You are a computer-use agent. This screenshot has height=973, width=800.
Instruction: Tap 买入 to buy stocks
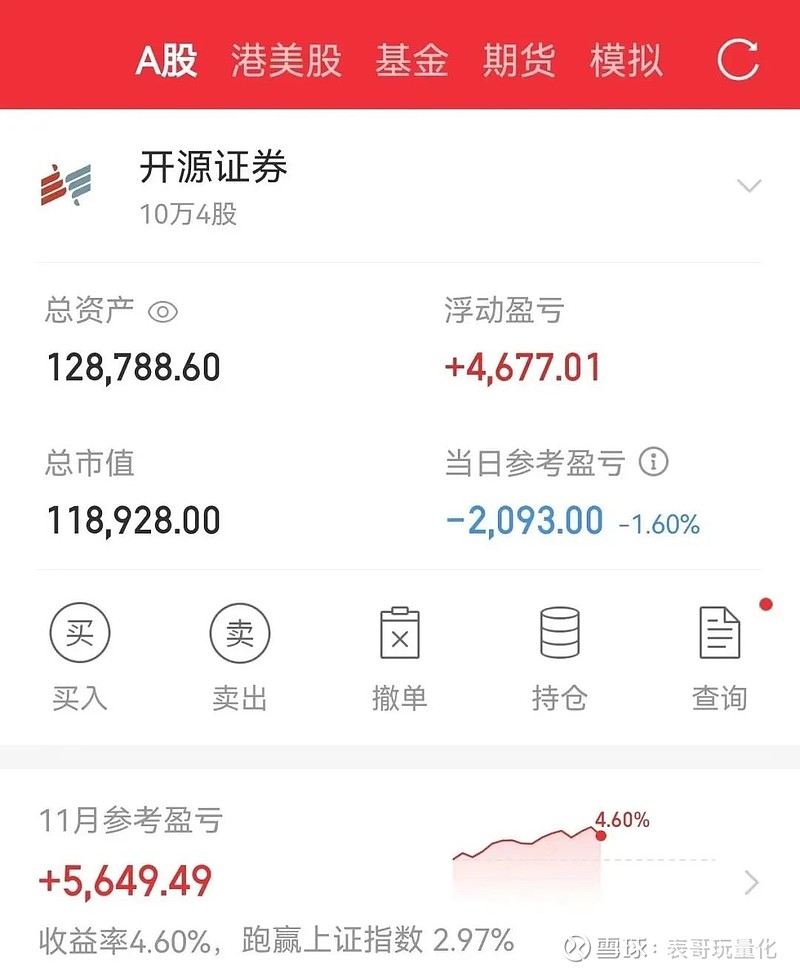79,658
